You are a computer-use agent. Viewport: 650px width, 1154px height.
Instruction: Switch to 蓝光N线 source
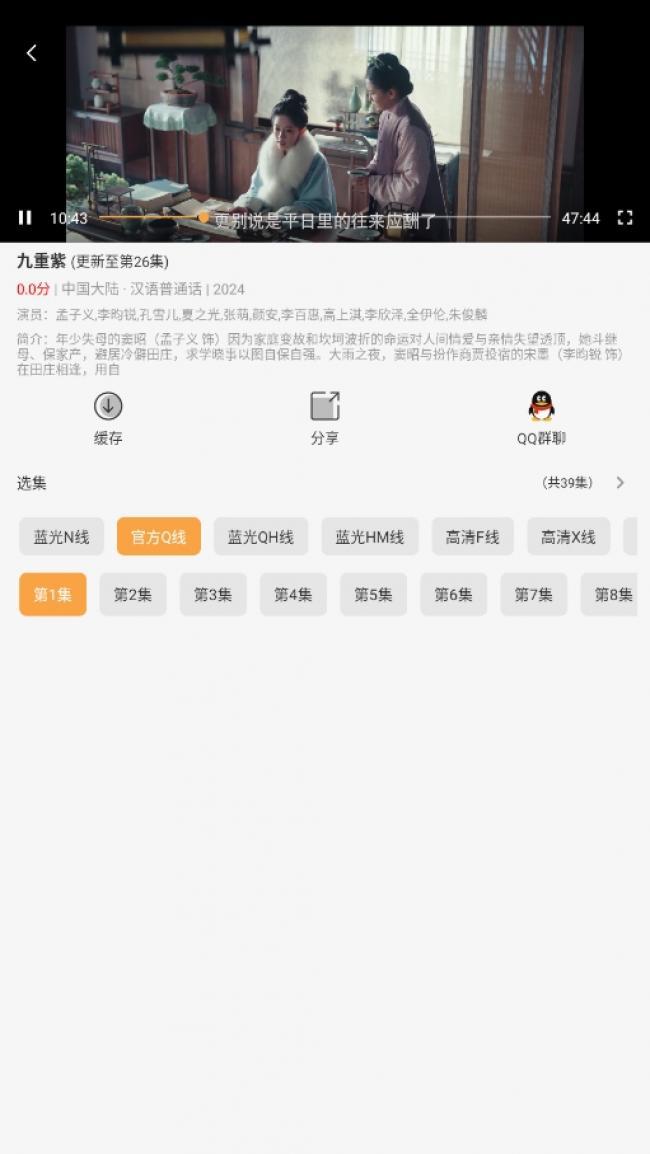tap(62, 537)
